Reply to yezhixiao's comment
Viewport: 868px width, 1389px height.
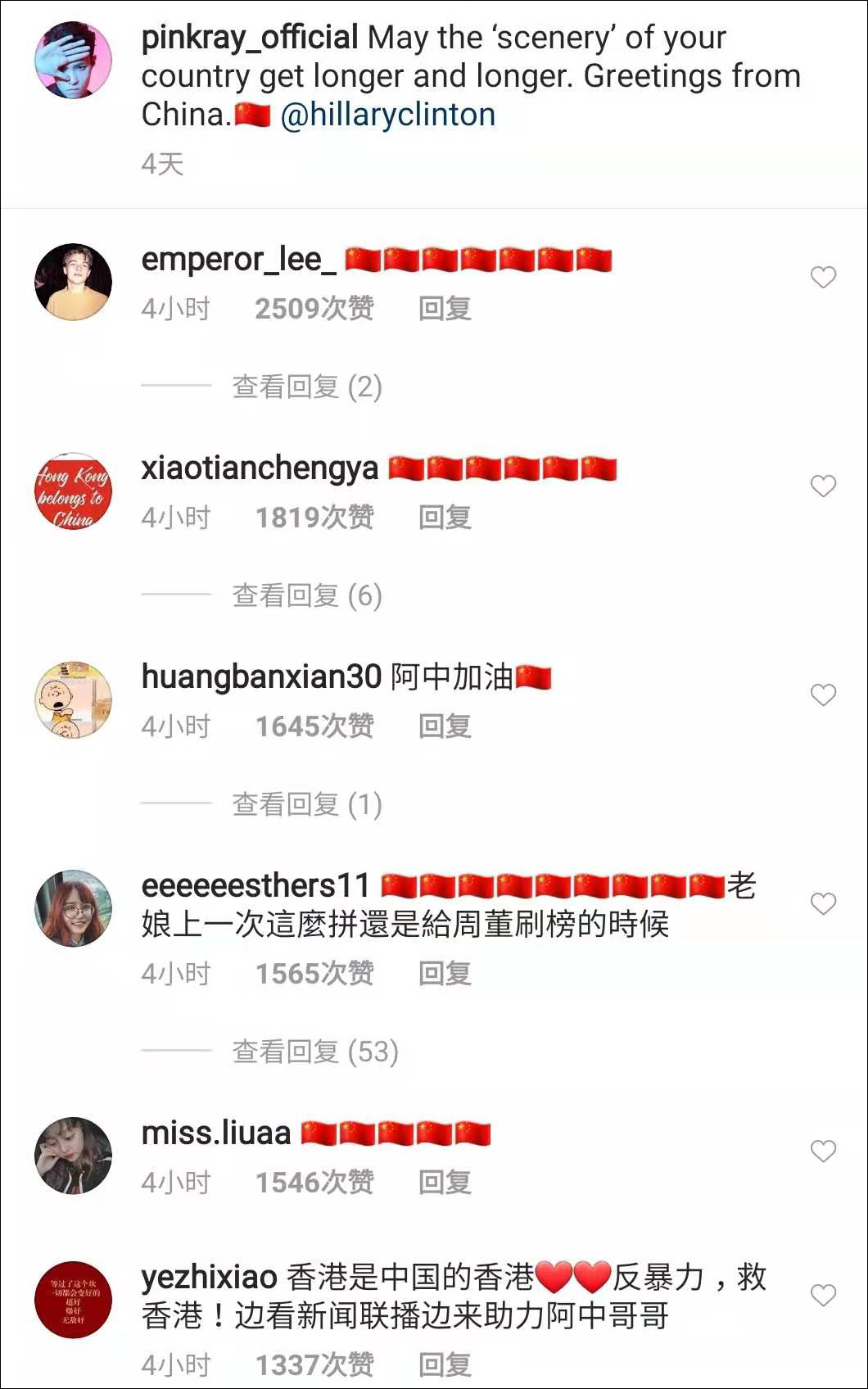coord(445,1365)
